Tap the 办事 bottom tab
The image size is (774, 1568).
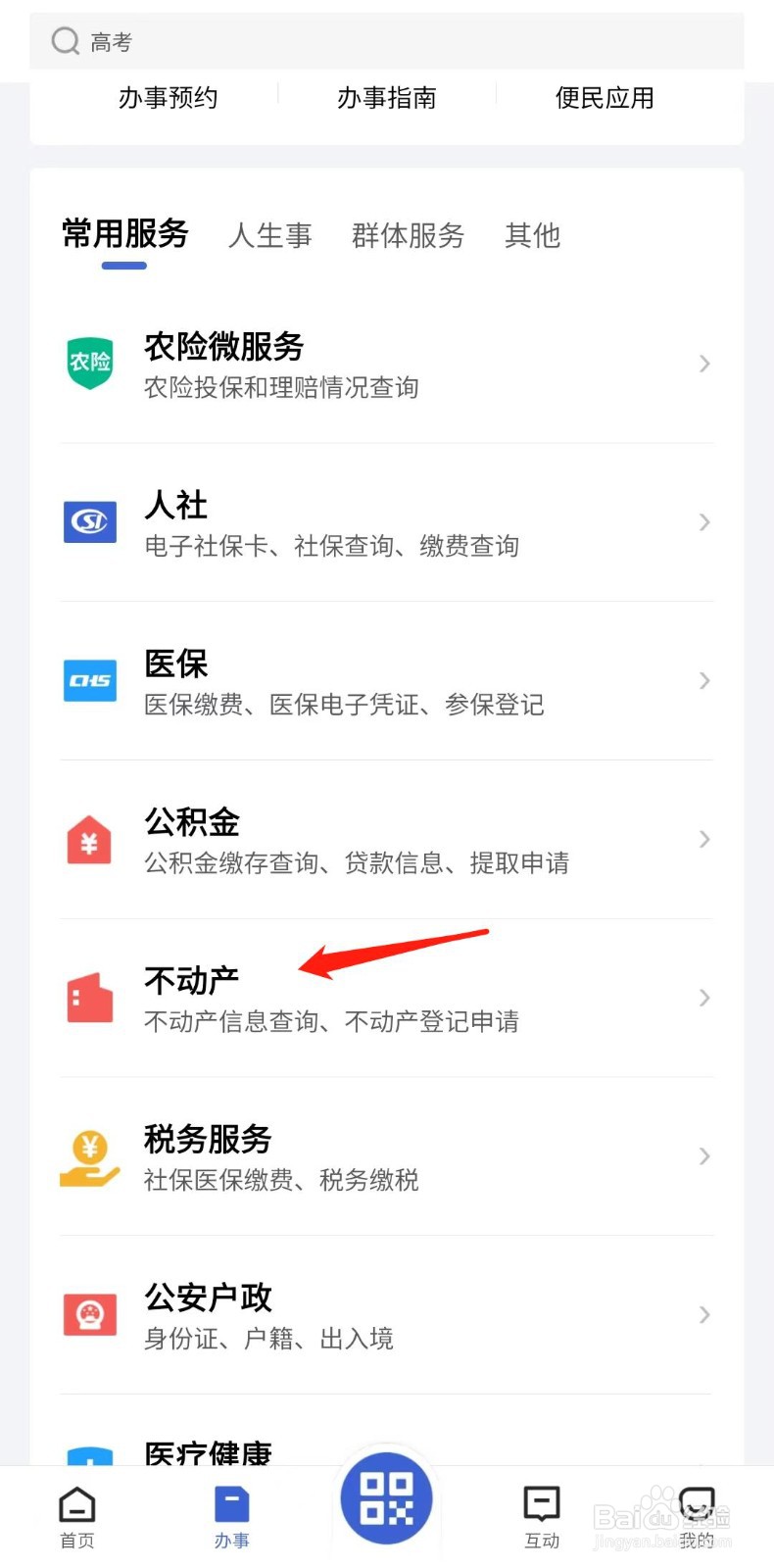[x=232, y=1518]
